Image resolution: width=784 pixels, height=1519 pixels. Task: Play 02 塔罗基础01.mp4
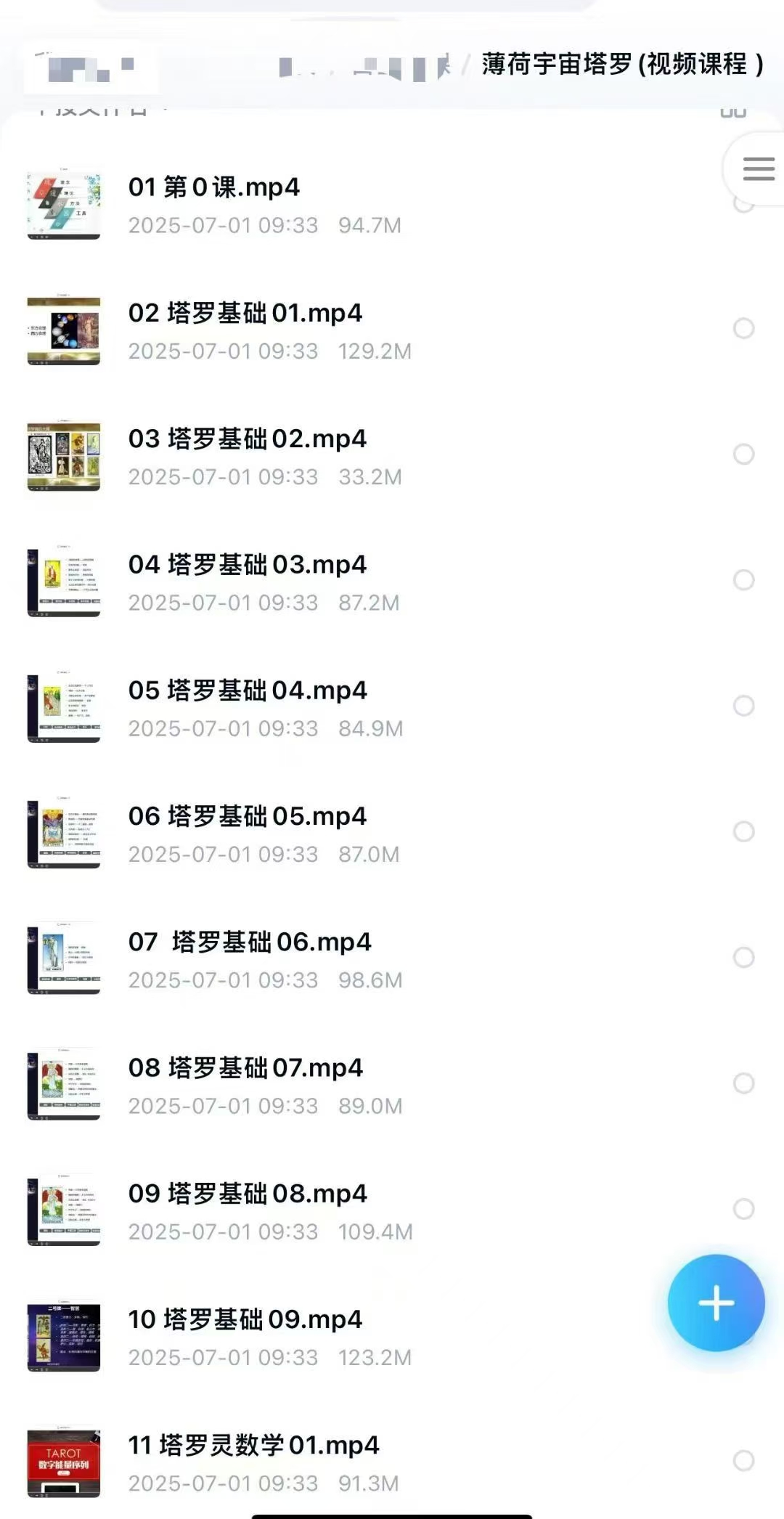tap(245, 314)
